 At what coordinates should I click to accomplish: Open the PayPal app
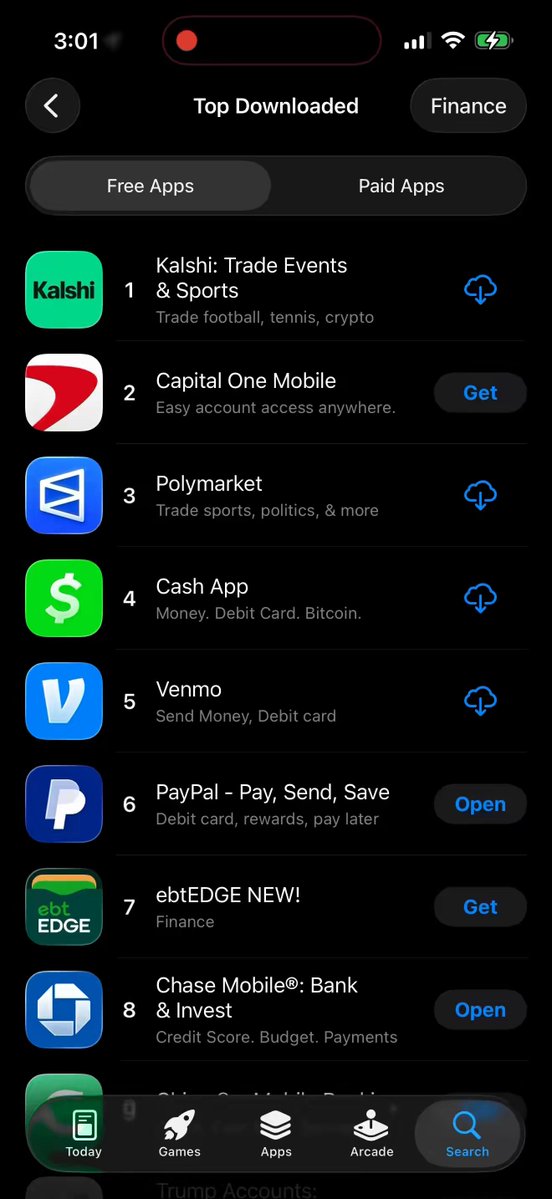(480, 804)
